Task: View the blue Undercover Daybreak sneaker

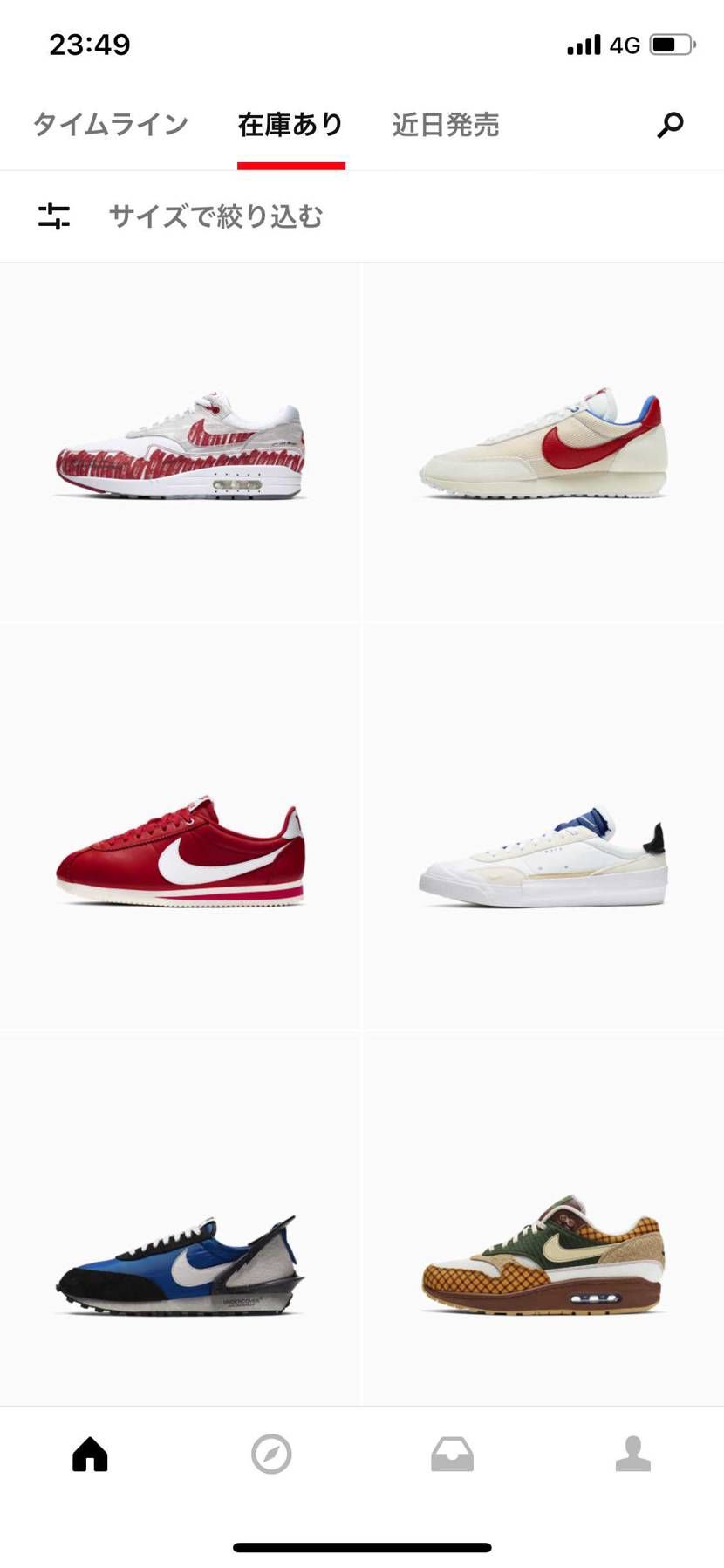Action: coord(180,1219)
